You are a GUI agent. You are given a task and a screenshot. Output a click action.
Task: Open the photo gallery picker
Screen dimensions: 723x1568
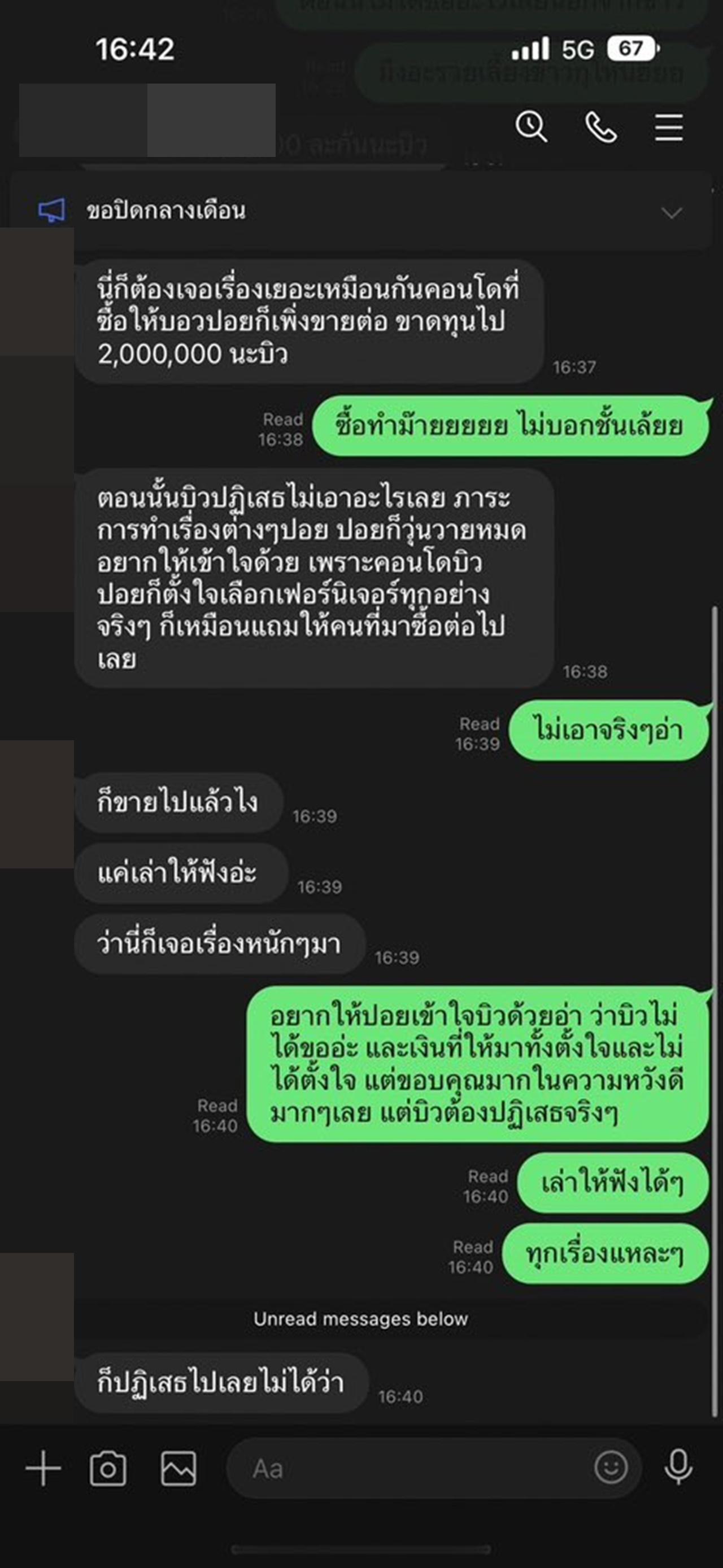click(x=178, y=1468)
